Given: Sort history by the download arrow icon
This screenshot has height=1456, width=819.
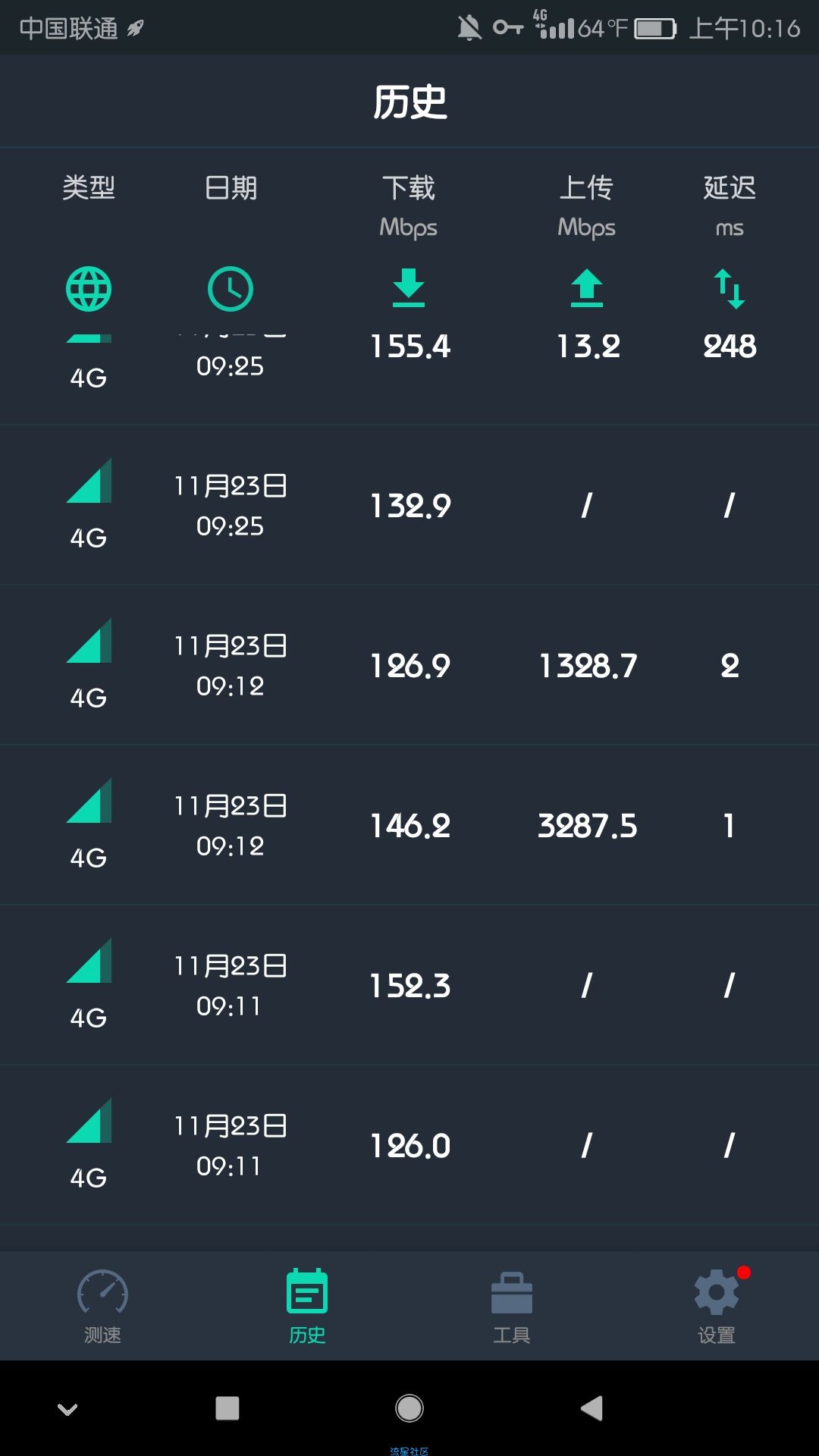Looking at the screenshot, I should [409, 288].
